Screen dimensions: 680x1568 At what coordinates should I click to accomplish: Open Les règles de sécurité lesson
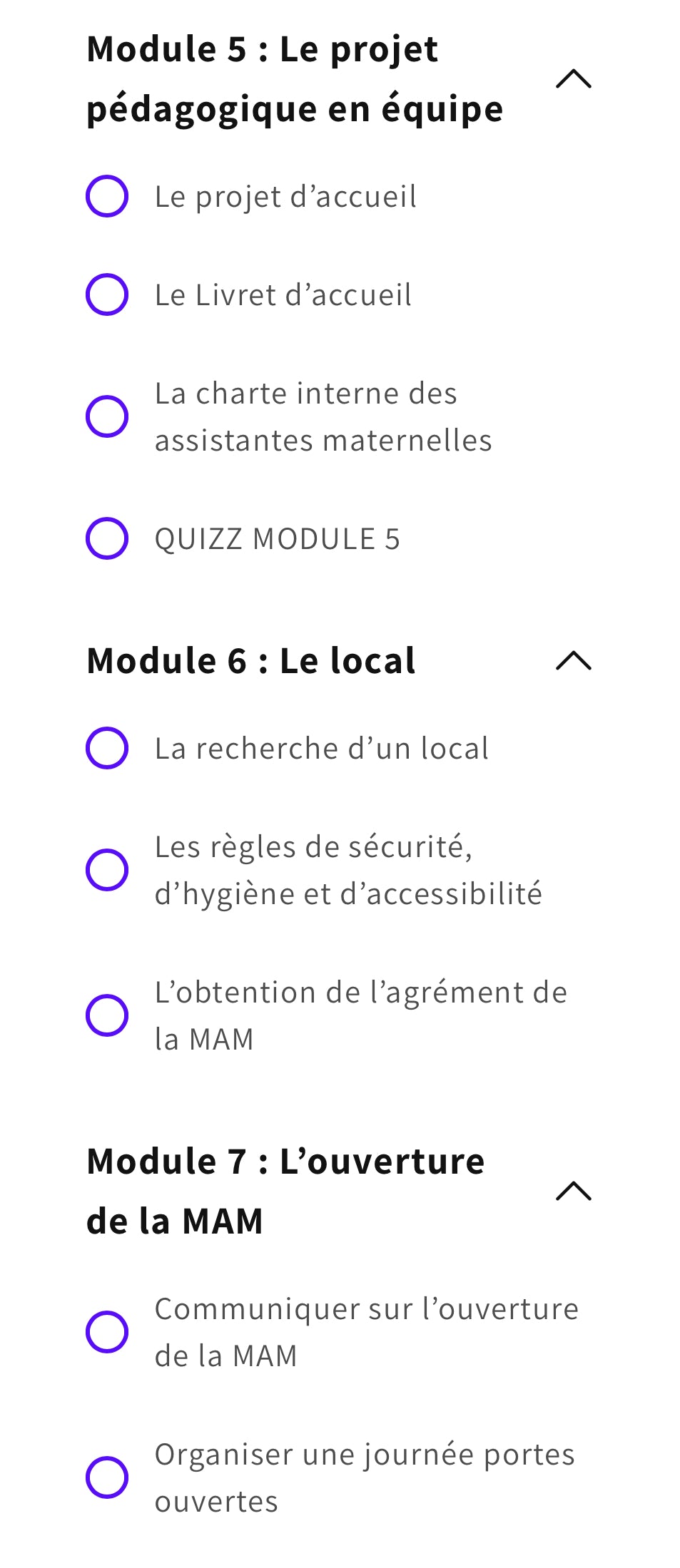click(x=347, y=871)
